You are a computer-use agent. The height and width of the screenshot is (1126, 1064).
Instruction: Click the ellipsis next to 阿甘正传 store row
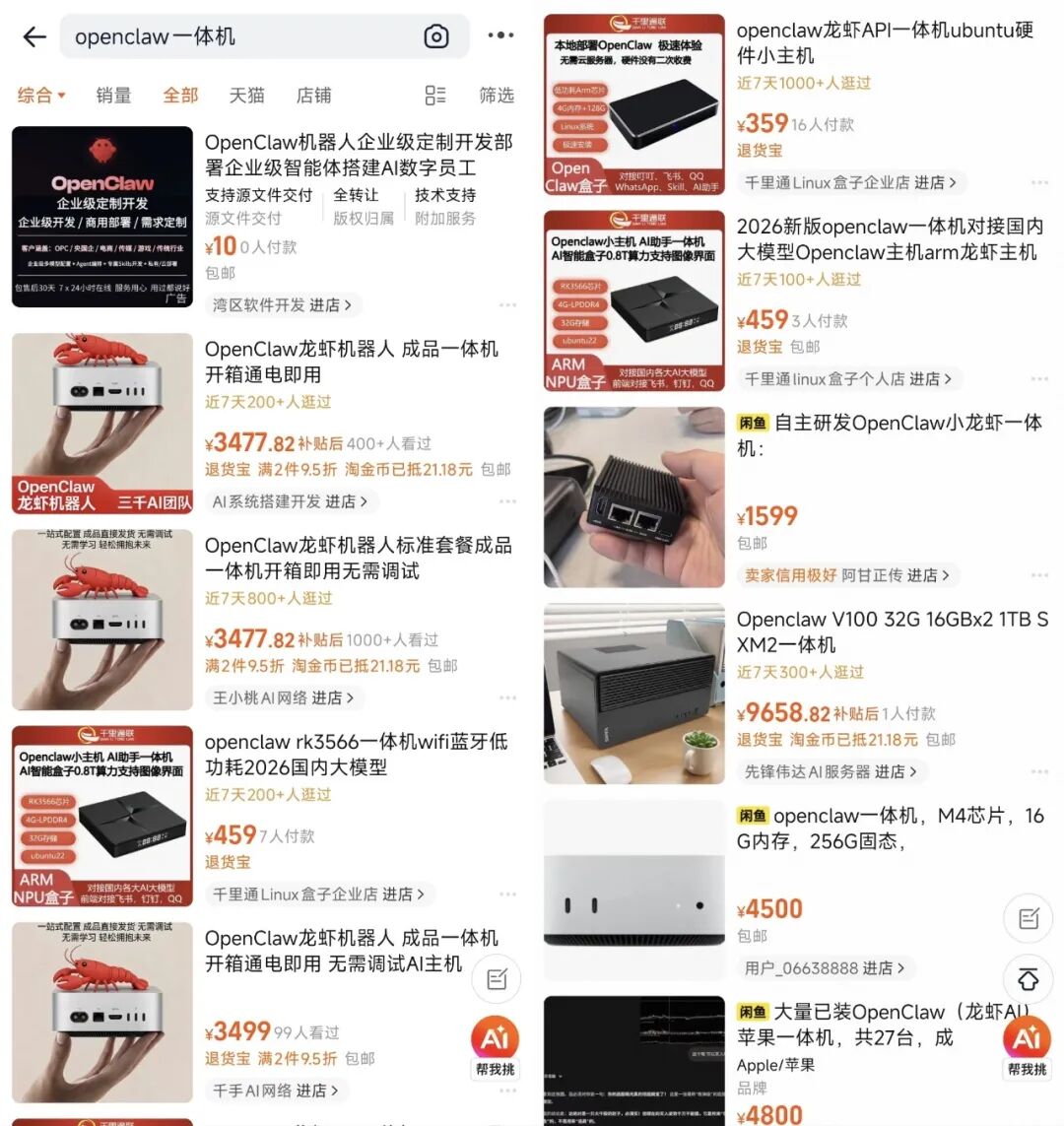click(x=1039, y=575)
